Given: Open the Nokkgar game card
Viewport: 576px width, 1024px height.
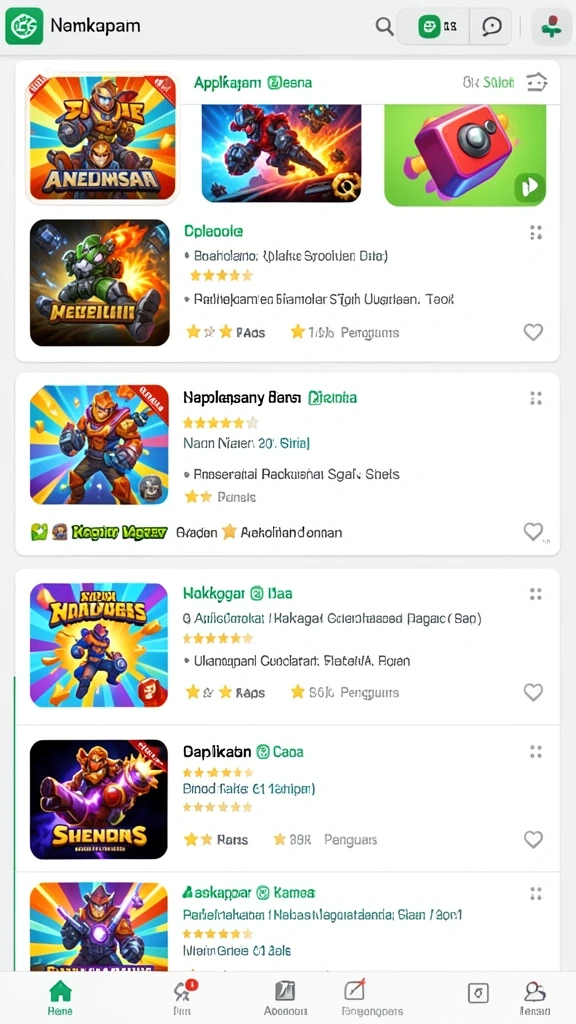Looking at the screenshot, I should pyautogui.click(x=287, y=647).
